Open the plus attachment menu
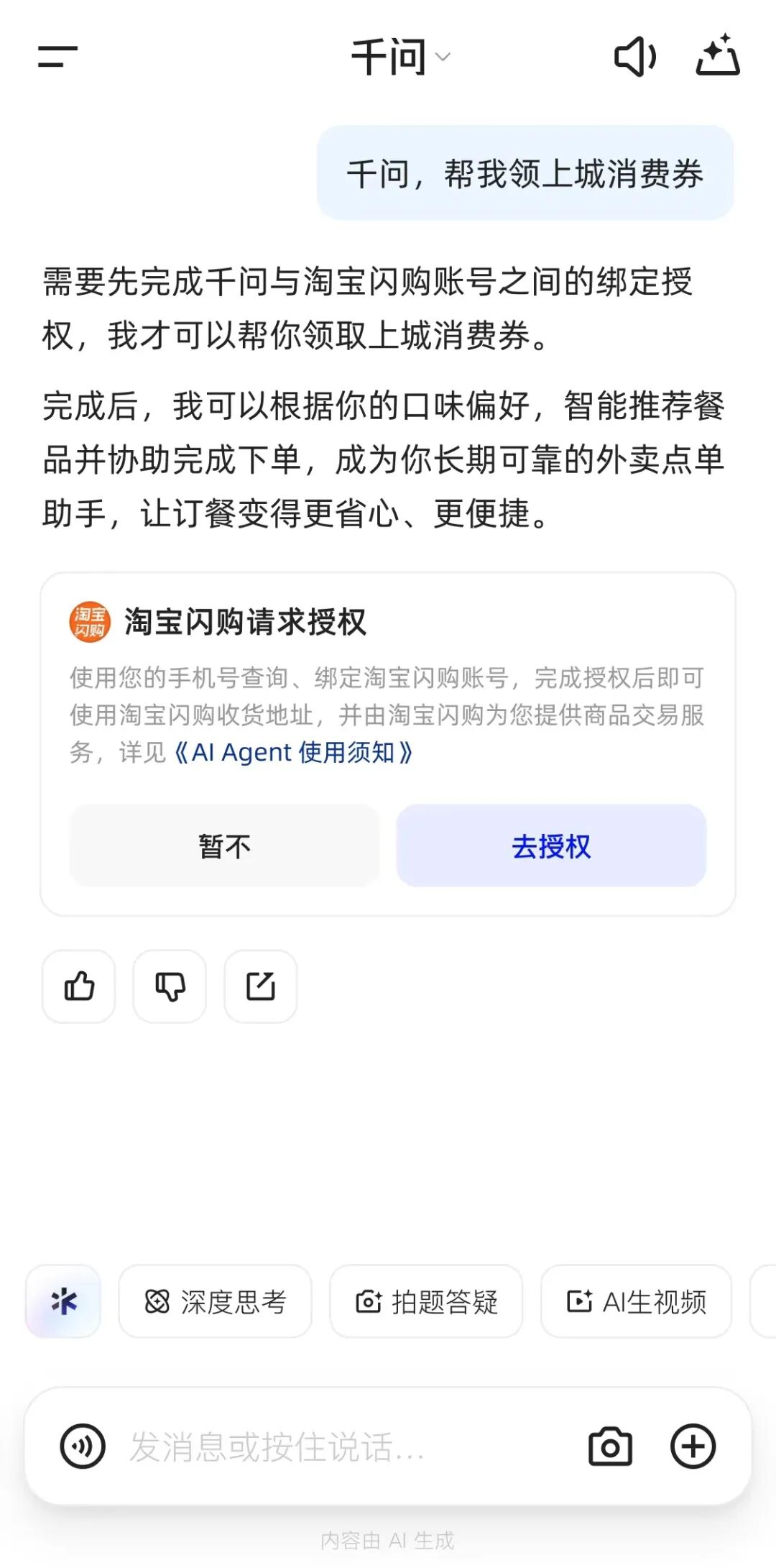This screenshot has width=776, height=1568. [x=693, y=1446]
